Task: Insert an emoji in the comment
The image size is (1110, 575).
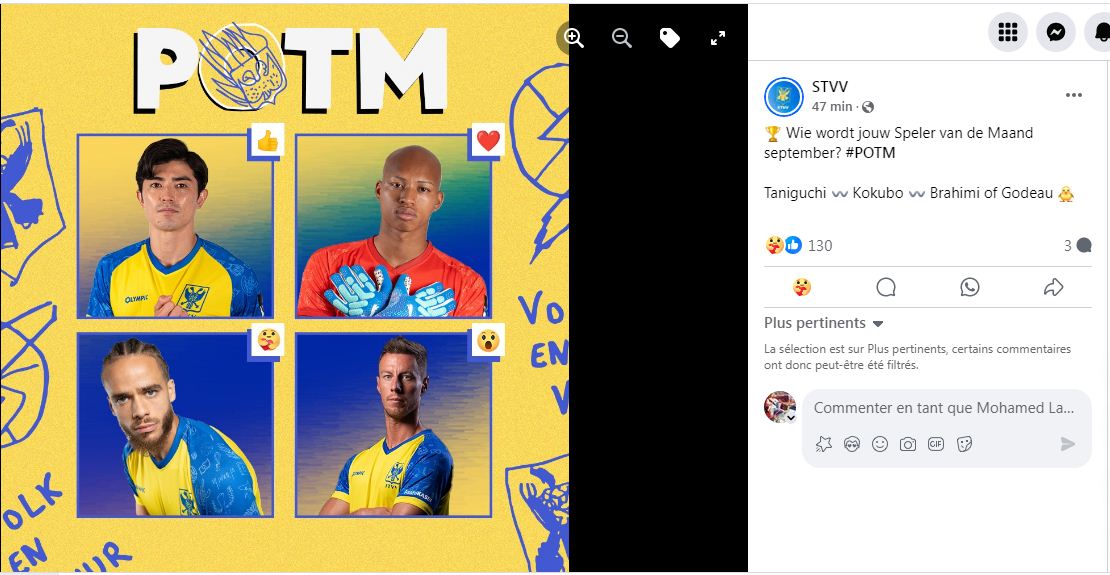Action: (880, 444)
